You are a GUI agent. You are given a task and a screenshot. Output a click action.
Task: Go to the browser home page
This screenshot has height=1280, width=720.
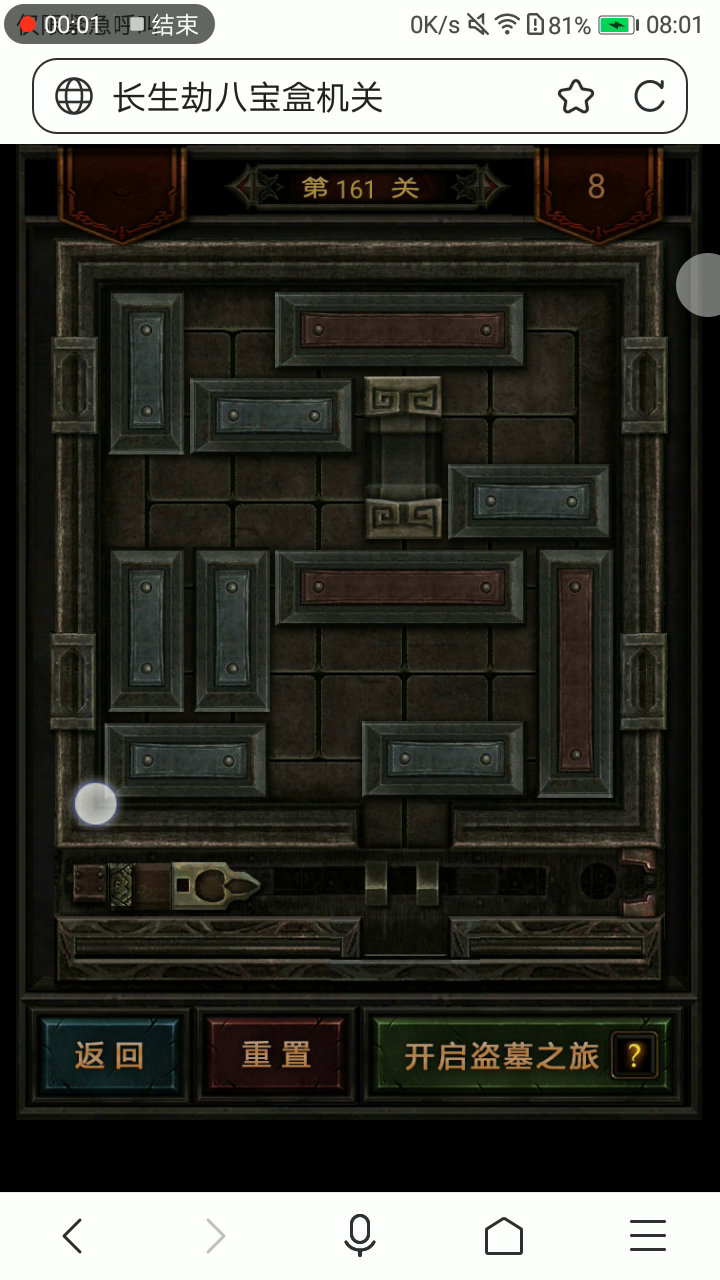pos(504,1237)
